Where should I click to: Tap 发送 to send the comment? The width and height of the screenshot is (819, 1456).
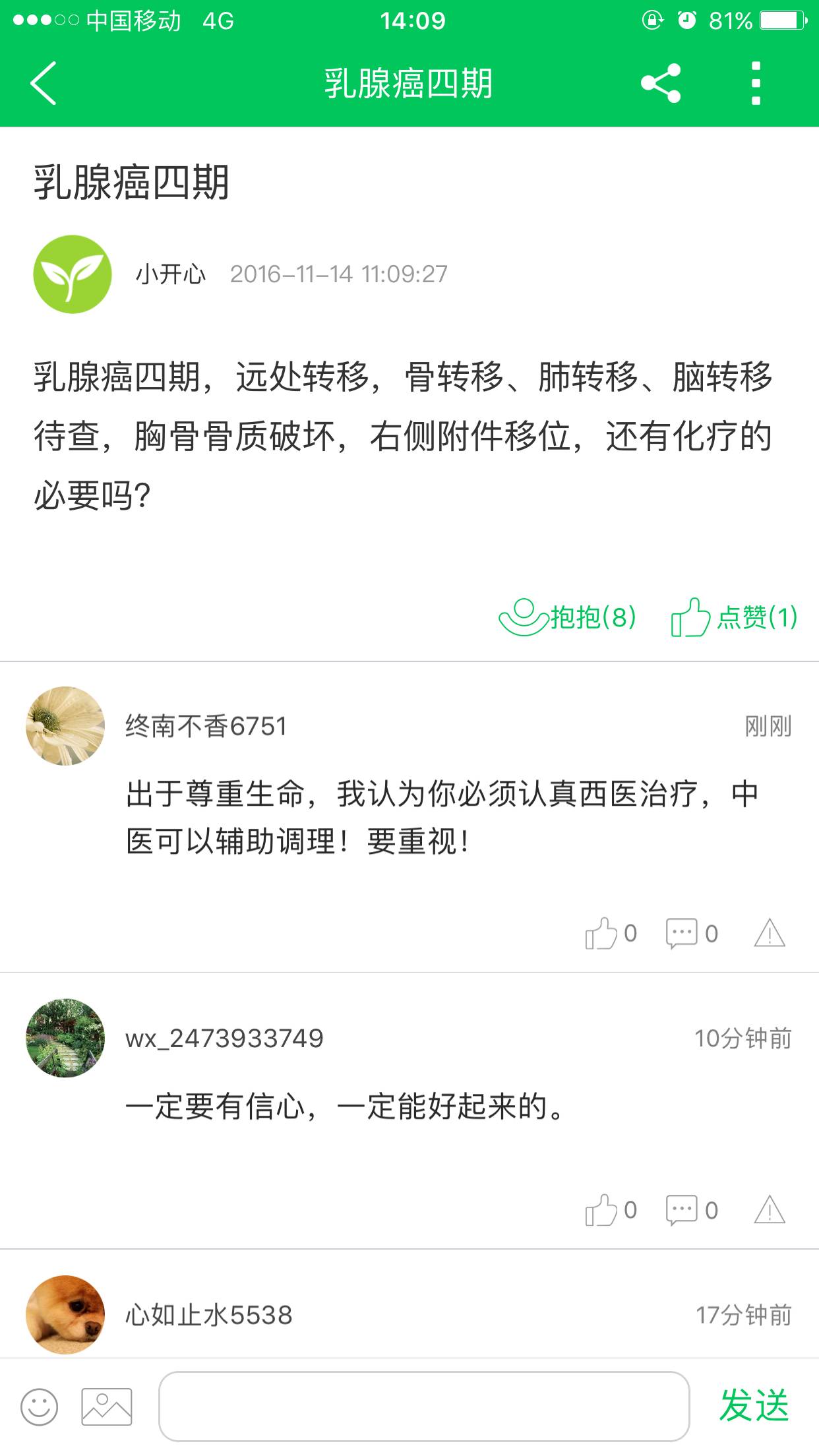tap(754, 1405)
